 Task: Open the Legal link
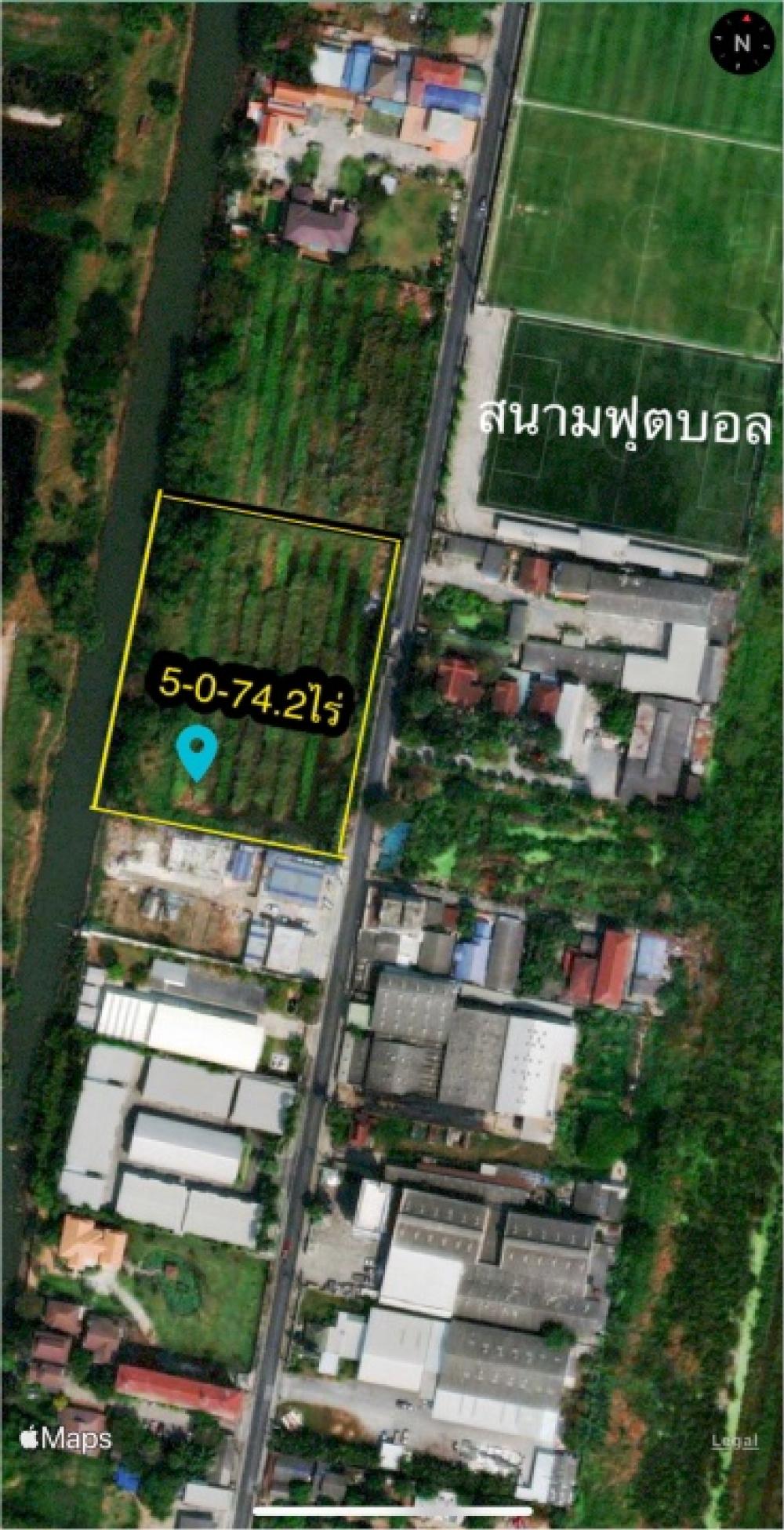(735, 1441)
